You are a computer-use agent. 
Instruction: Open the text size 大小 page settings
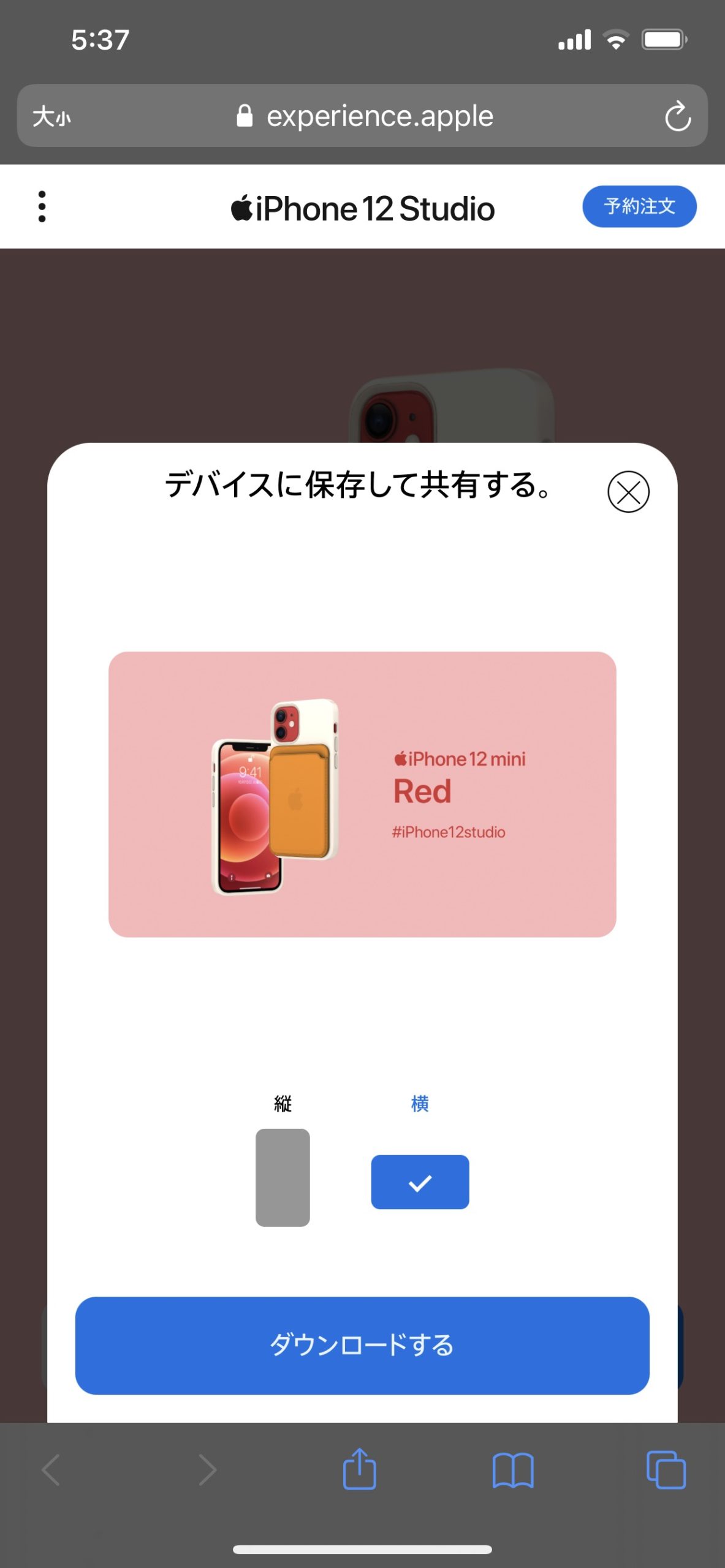point(51,116)
